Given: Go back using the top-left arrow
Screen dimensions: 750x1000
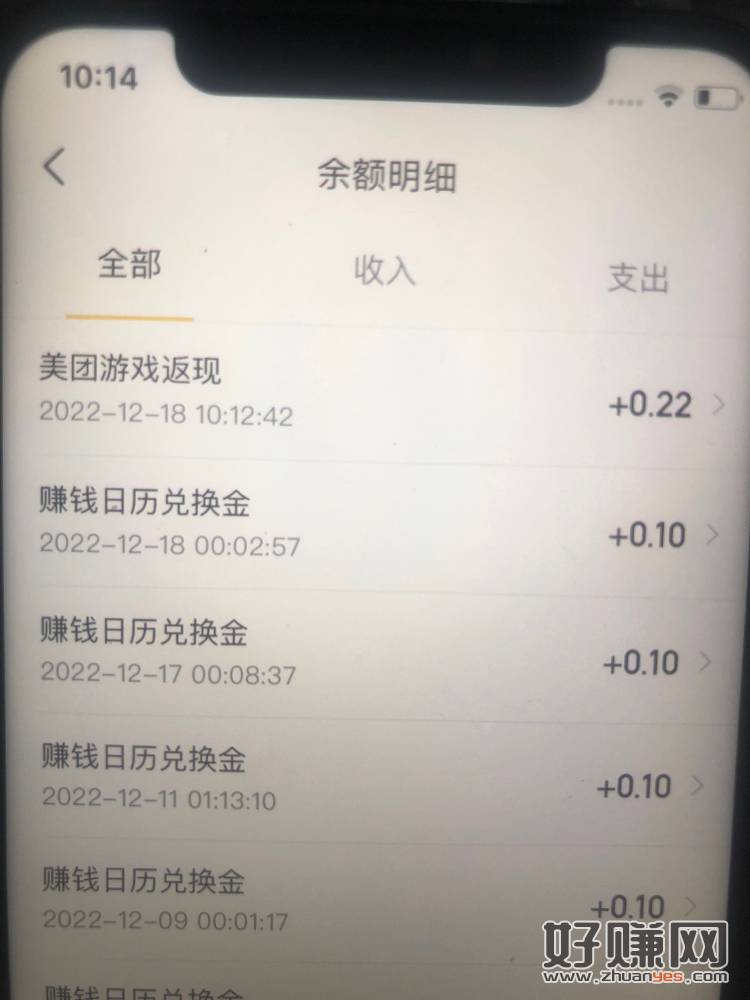Looking at the screenshot, I should [x=55, y=167].
